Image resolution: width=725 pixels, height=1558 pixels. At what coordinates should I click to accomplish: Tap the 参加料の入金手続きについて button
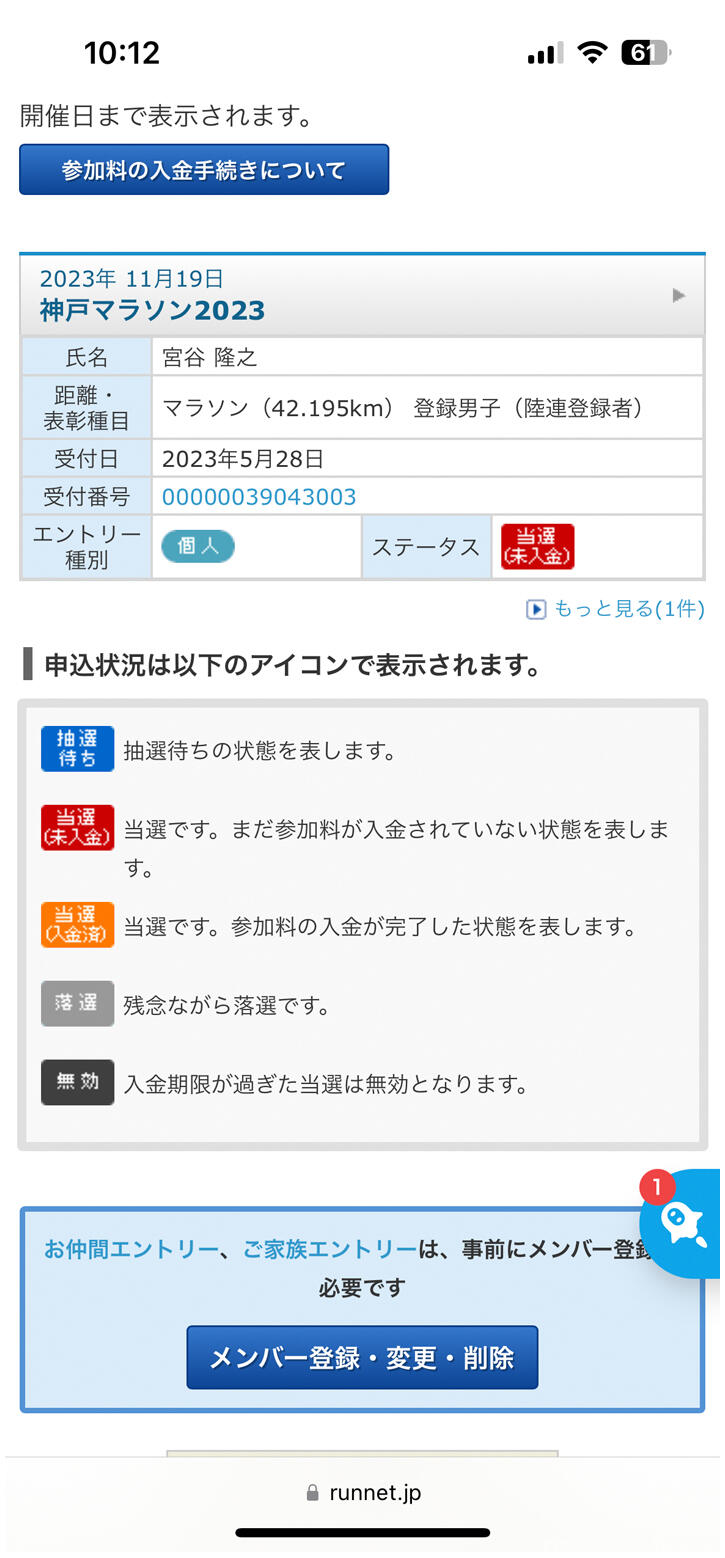[204, 170]
